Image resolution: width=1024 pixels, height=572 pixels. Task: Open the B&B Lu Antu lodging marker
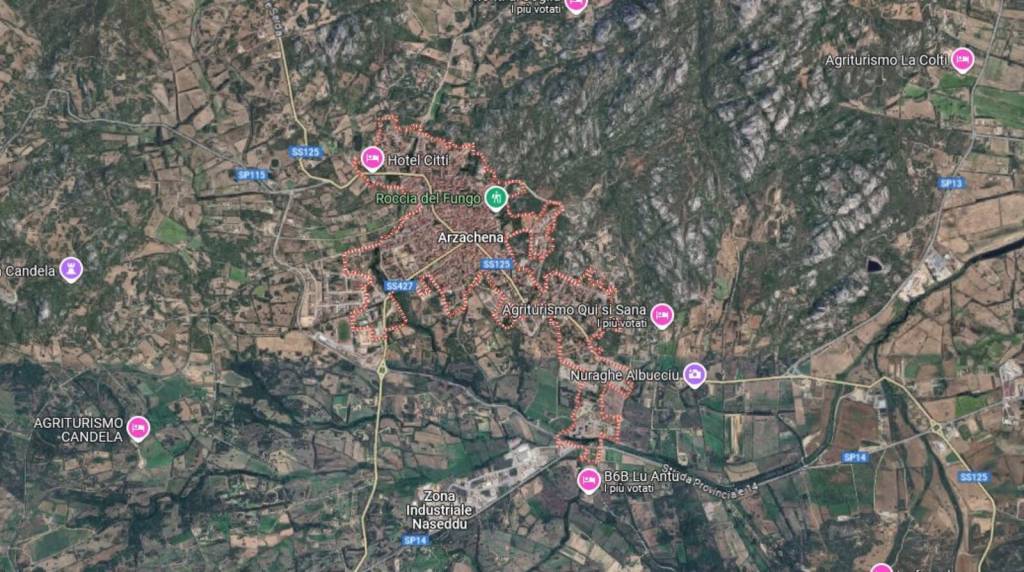tap(589, 481)
